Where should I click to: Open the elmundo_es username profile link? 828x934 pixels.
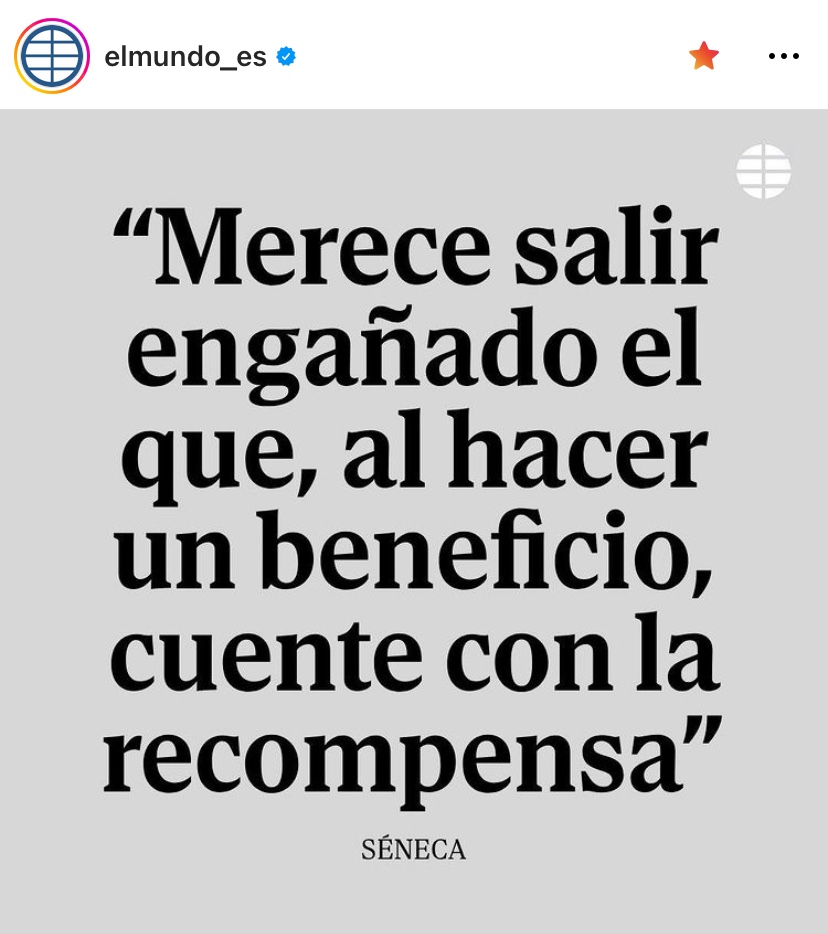point(185,57)
